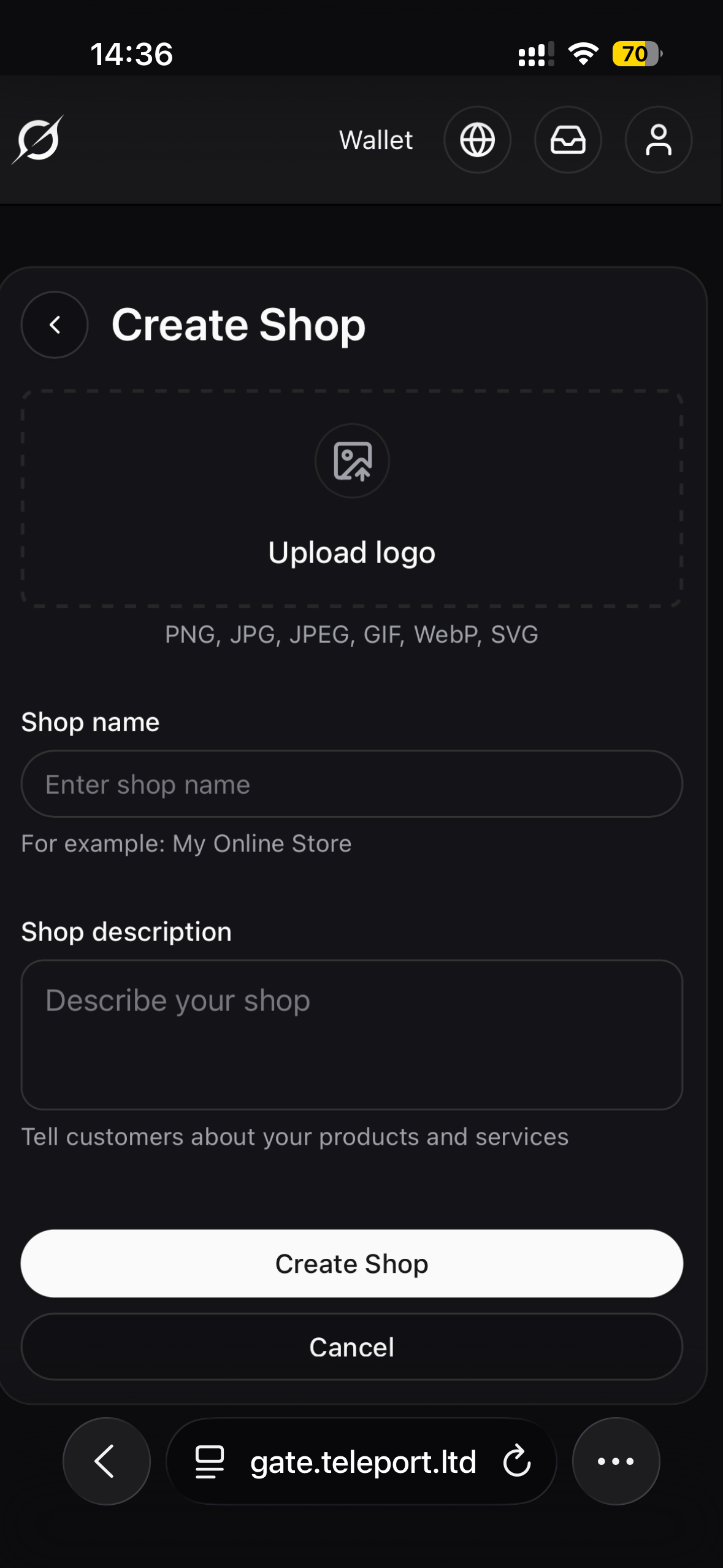Screen dimensions: 723x1568
Task: Reload the gate.teleport.ltd page
Action: (517, 1461)
